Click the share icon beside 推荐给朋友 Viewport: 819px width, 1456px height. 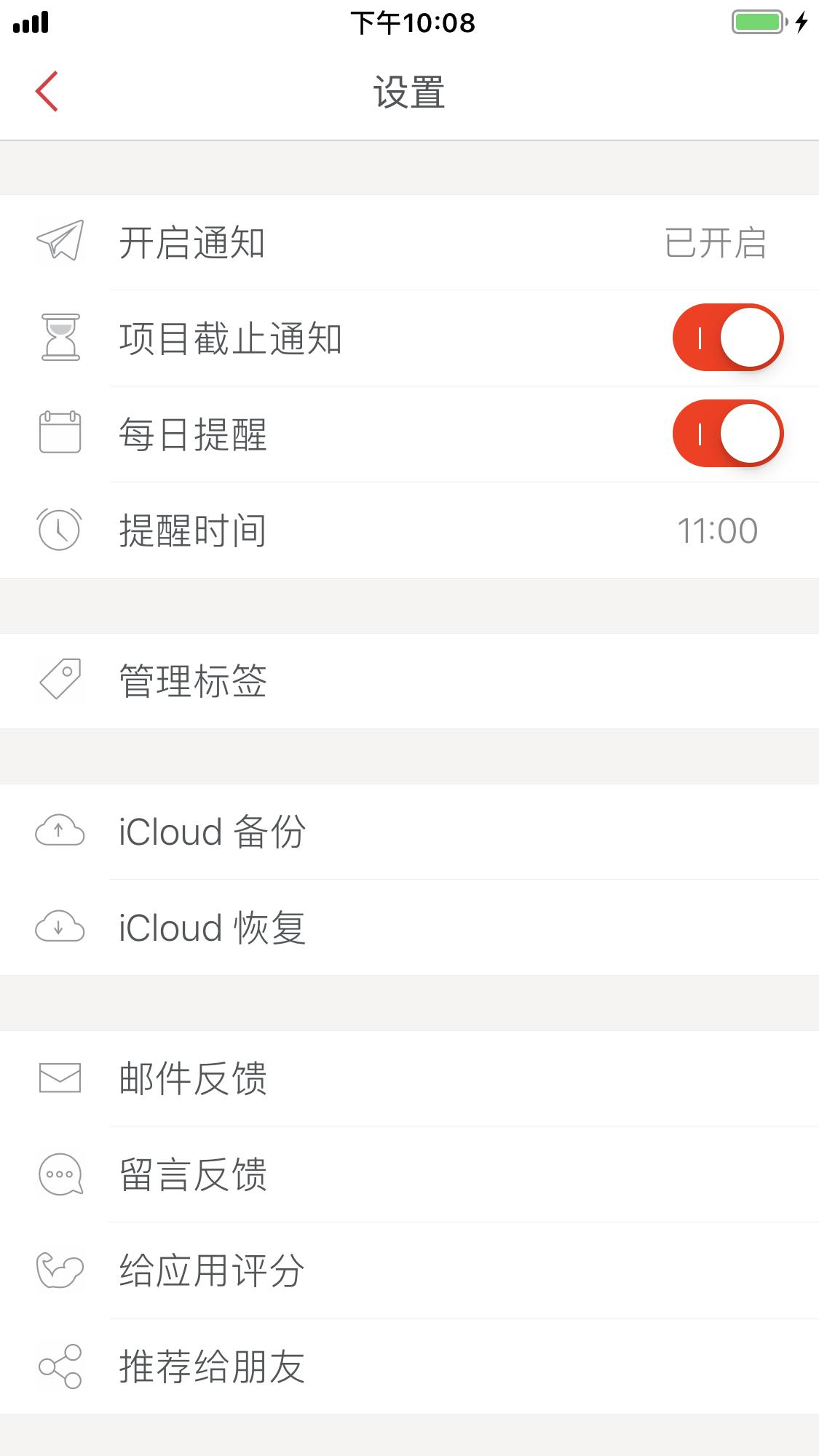coord(60,1367)
